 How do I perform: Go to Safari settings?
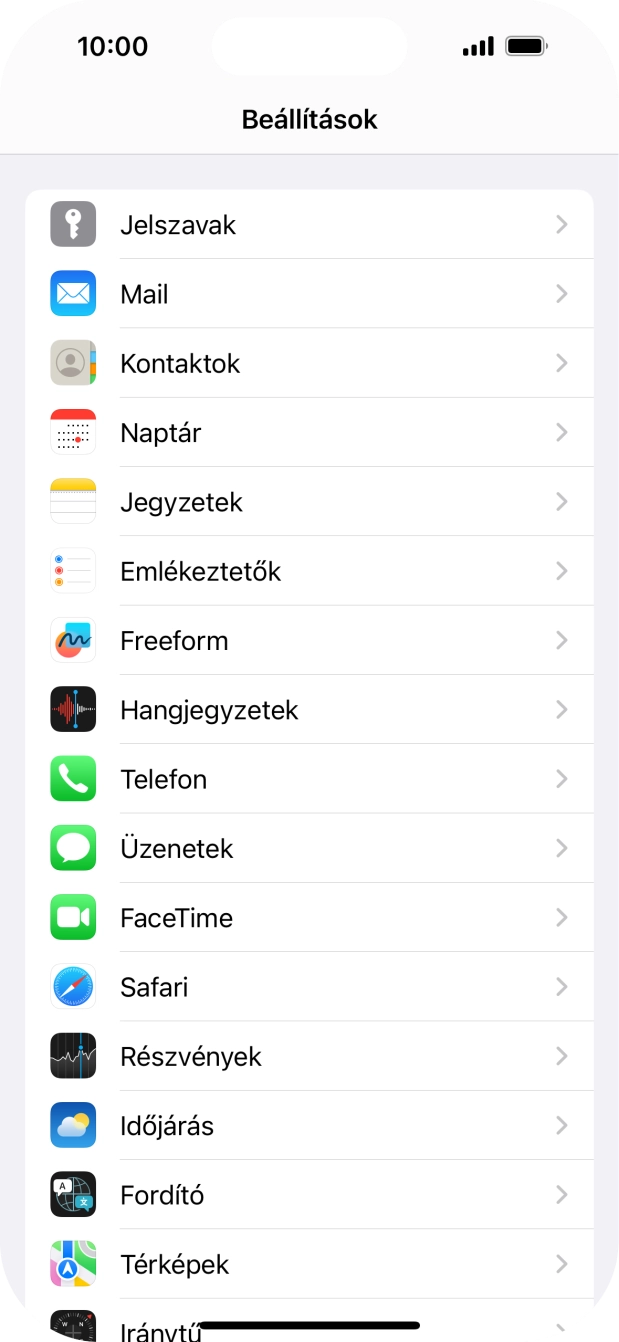[309, 987]
